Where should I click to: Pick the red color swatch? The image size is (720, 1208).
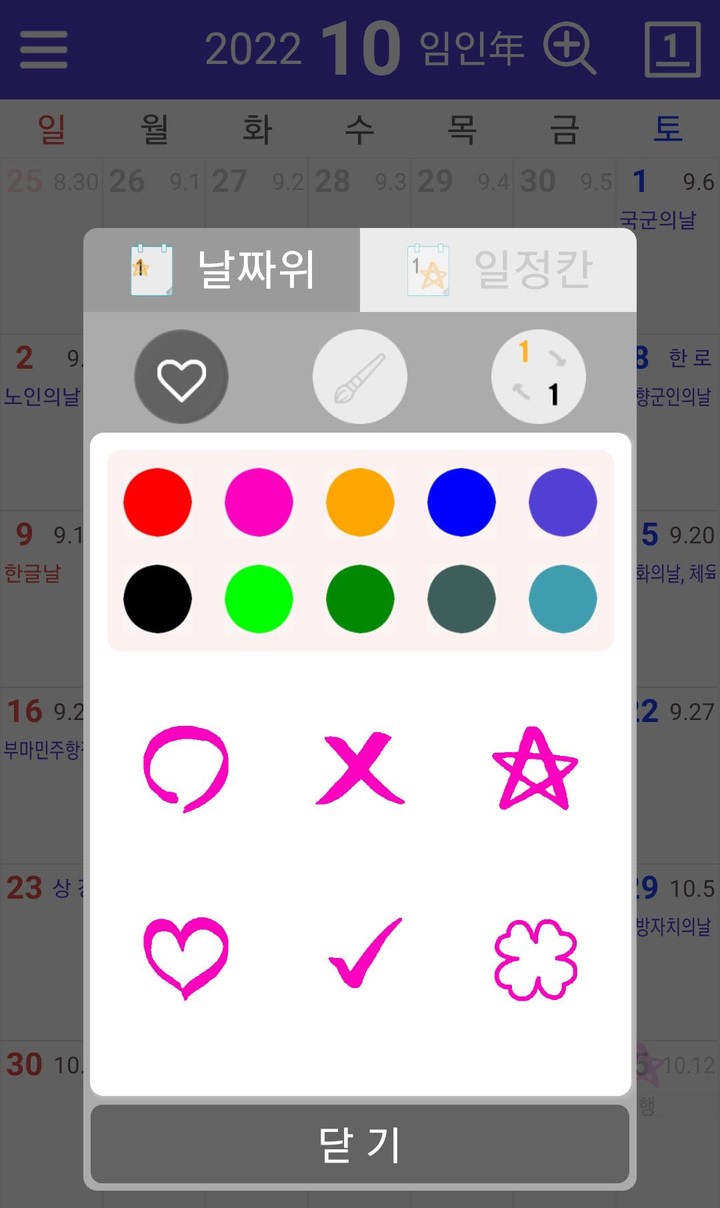coord(157,502)
